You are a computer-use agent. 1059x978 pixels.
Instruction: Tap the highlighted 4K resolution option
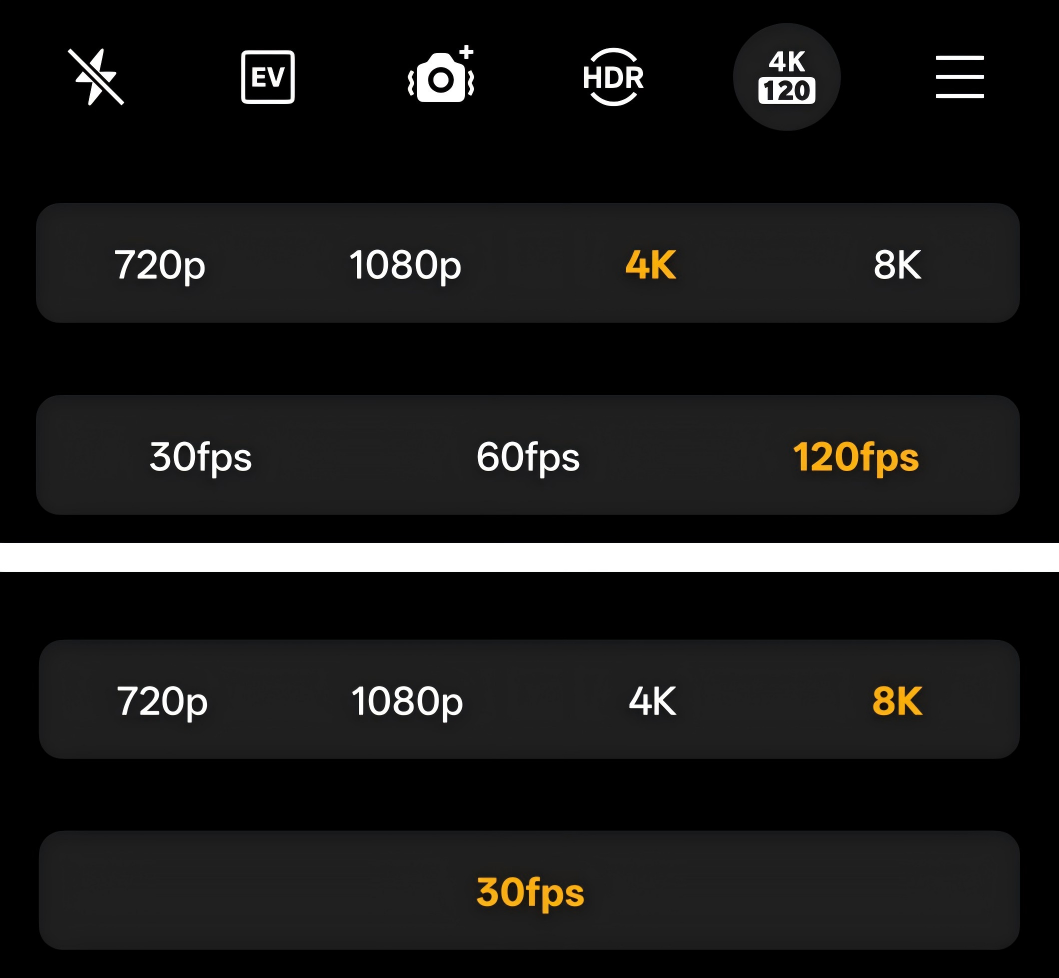coord(651,265)
